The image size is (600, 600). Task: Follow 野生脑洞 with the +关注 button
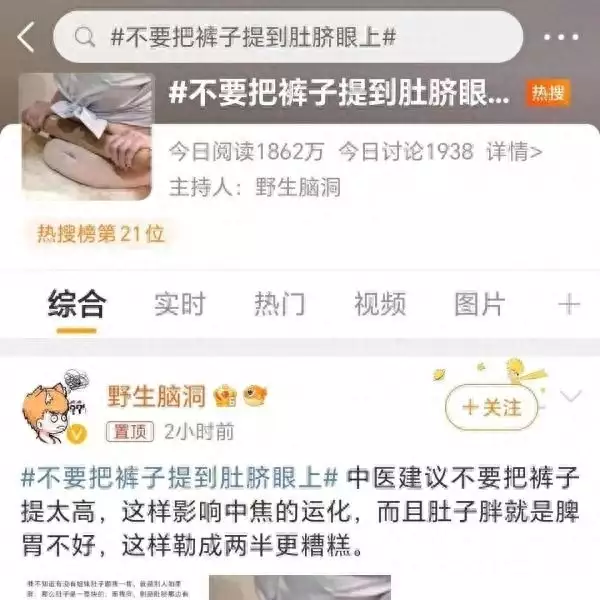(x=490, y=407)
